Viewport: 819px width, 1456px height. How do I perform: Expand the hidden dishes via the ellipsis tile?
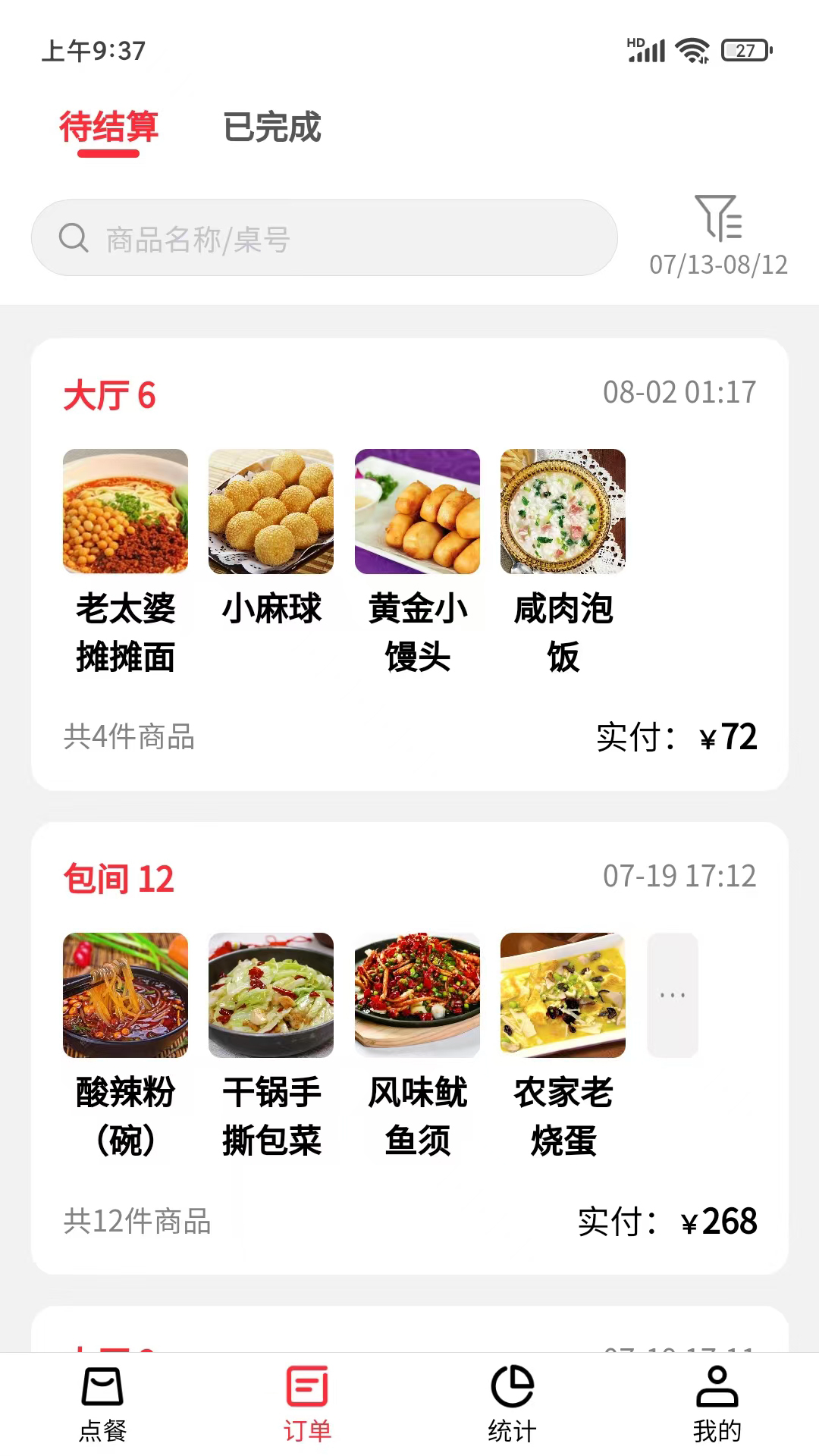click(x=673, y=995)
